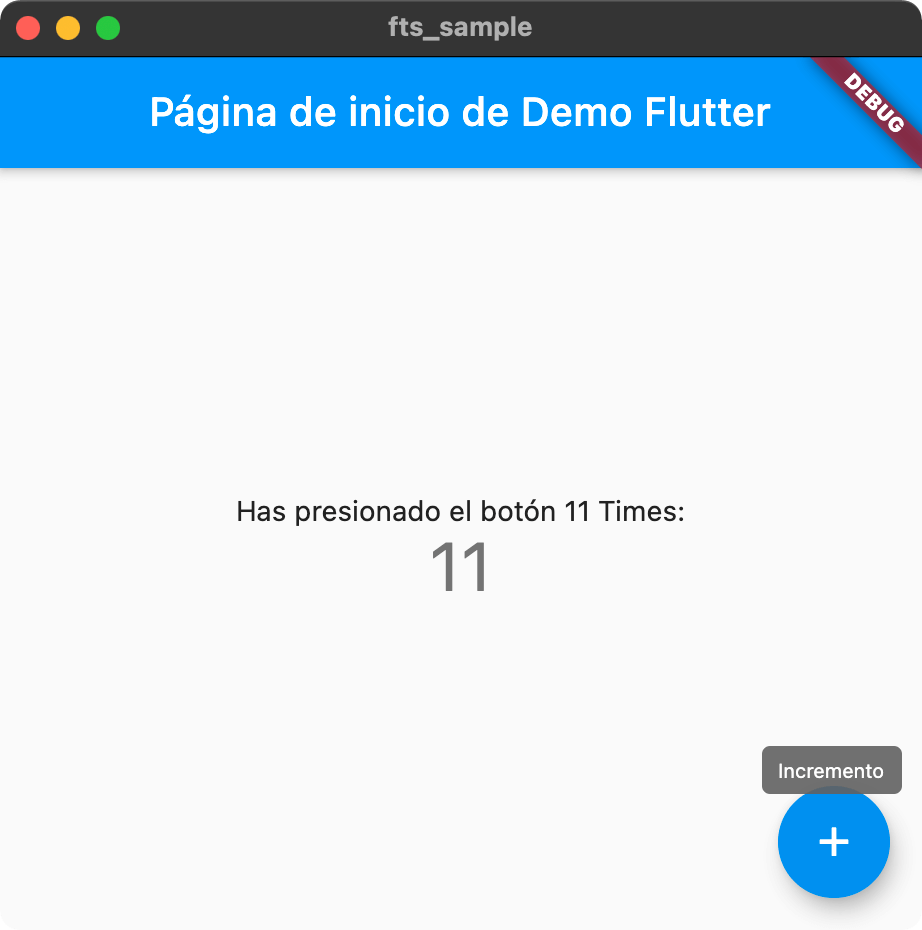Click the counter number 11
The image size is (922, 930).
pos(460,567)
